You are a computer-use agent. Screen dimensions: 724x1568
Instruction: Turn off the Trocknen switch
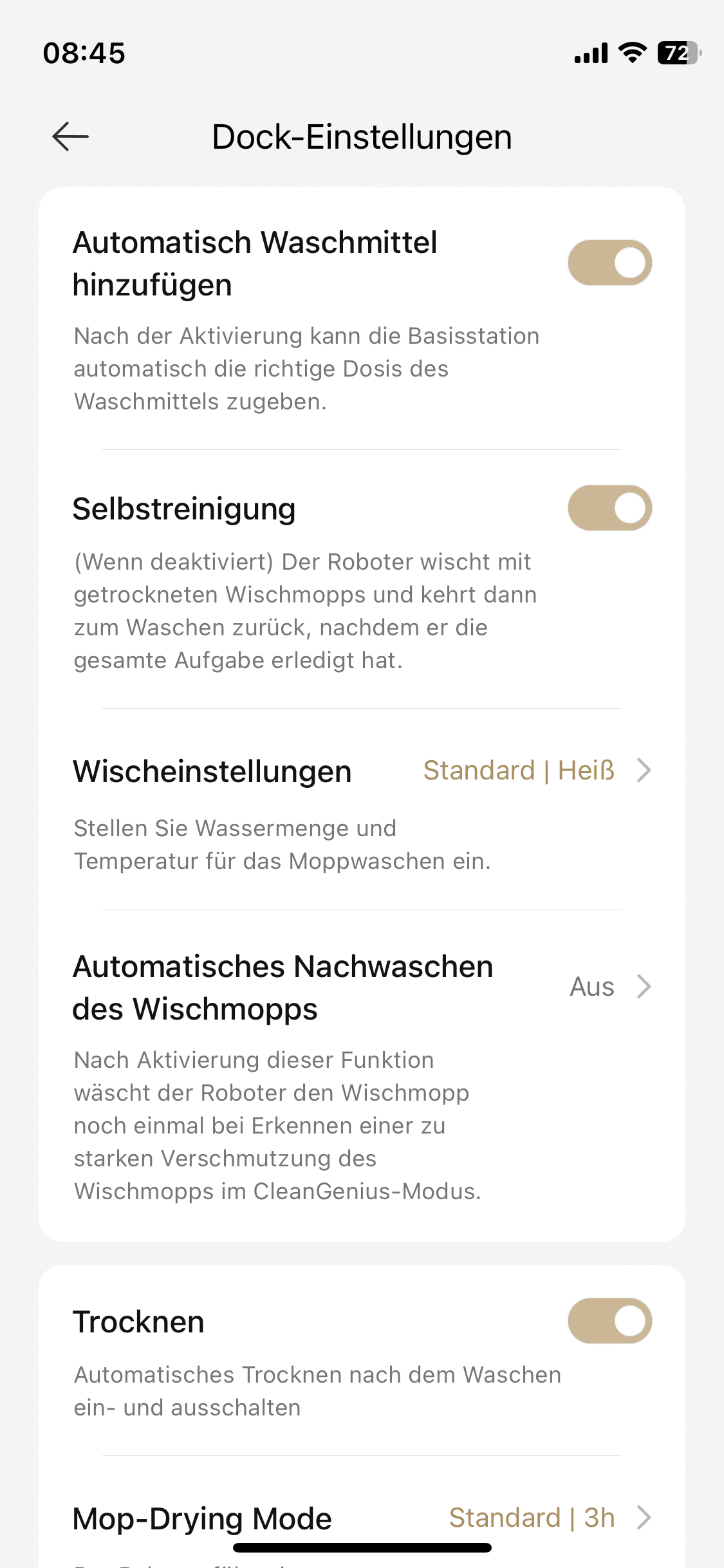click(x=609, y=1321)
